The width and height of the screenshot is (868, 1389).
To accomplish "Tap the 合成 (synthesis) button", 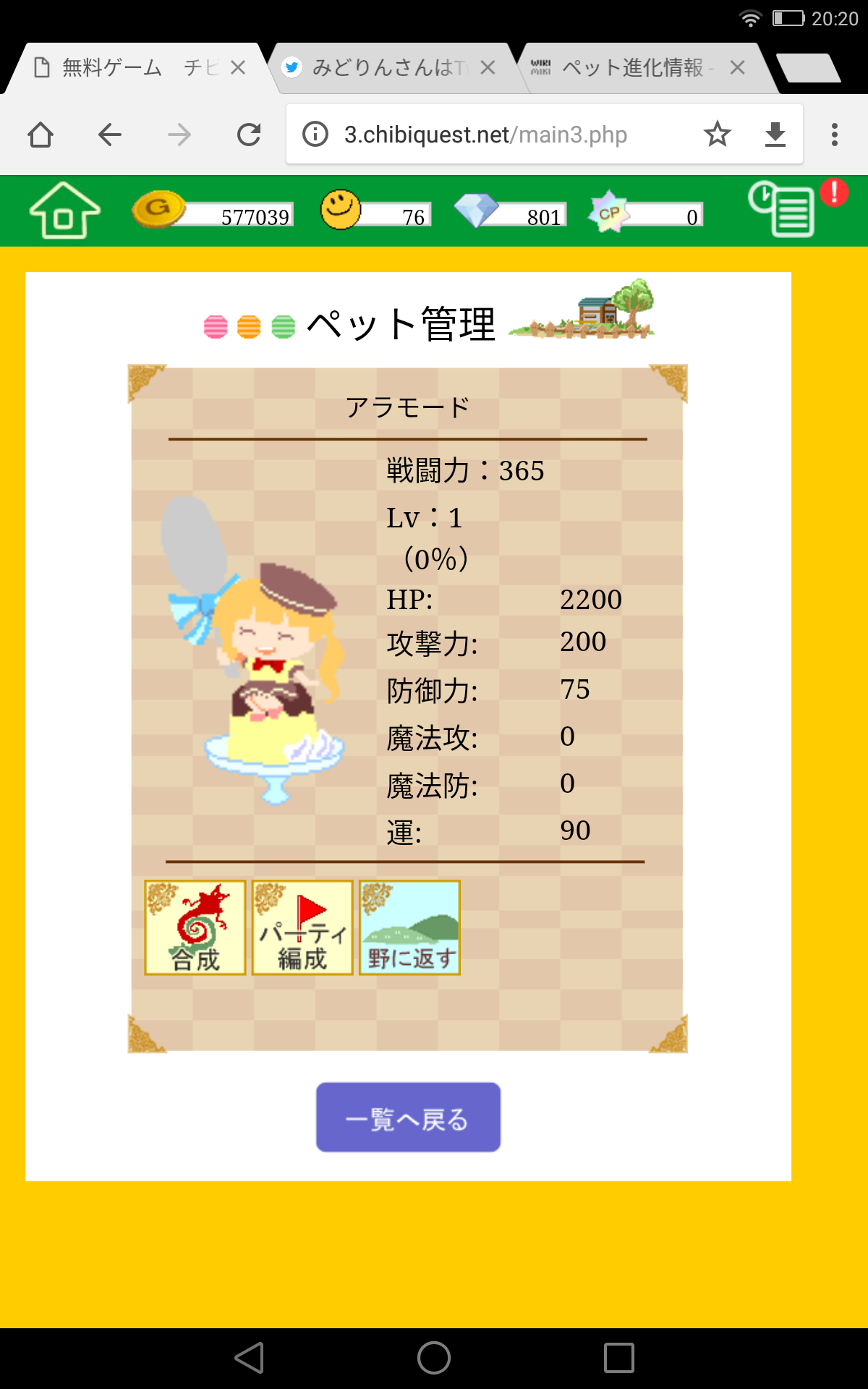I will (195, 927).
